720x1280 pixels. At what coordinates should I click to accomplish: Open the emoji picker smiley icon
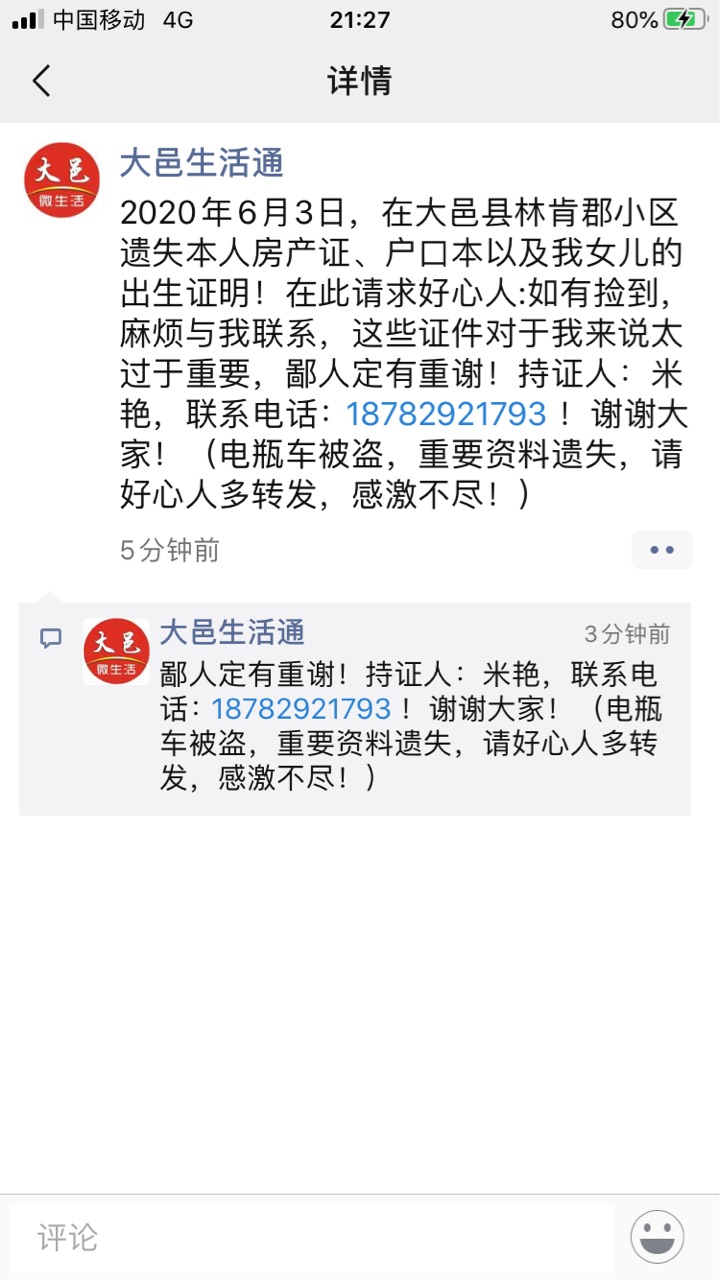657,1237
